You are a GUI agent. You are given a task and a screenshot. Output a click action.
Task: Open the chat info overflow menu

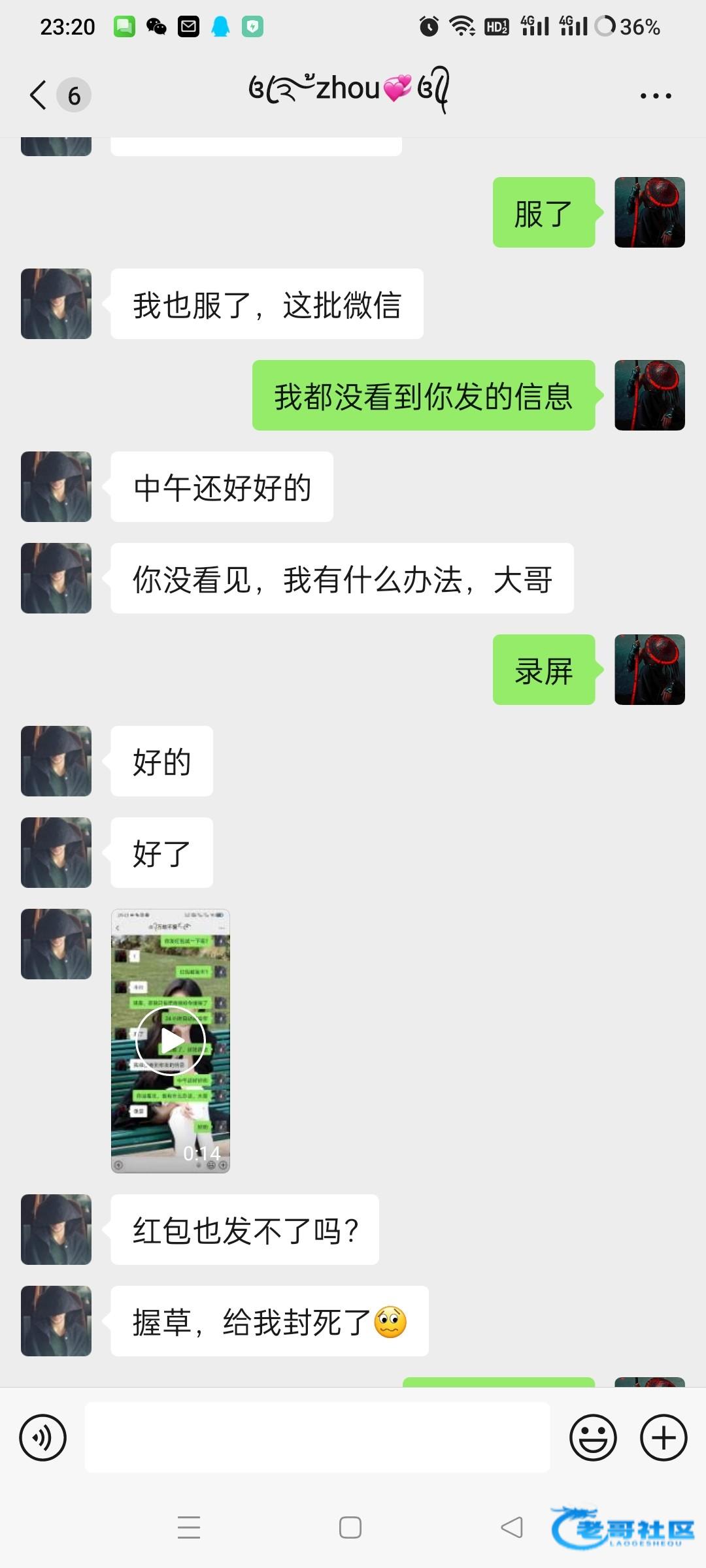click(x=655, y=96)
